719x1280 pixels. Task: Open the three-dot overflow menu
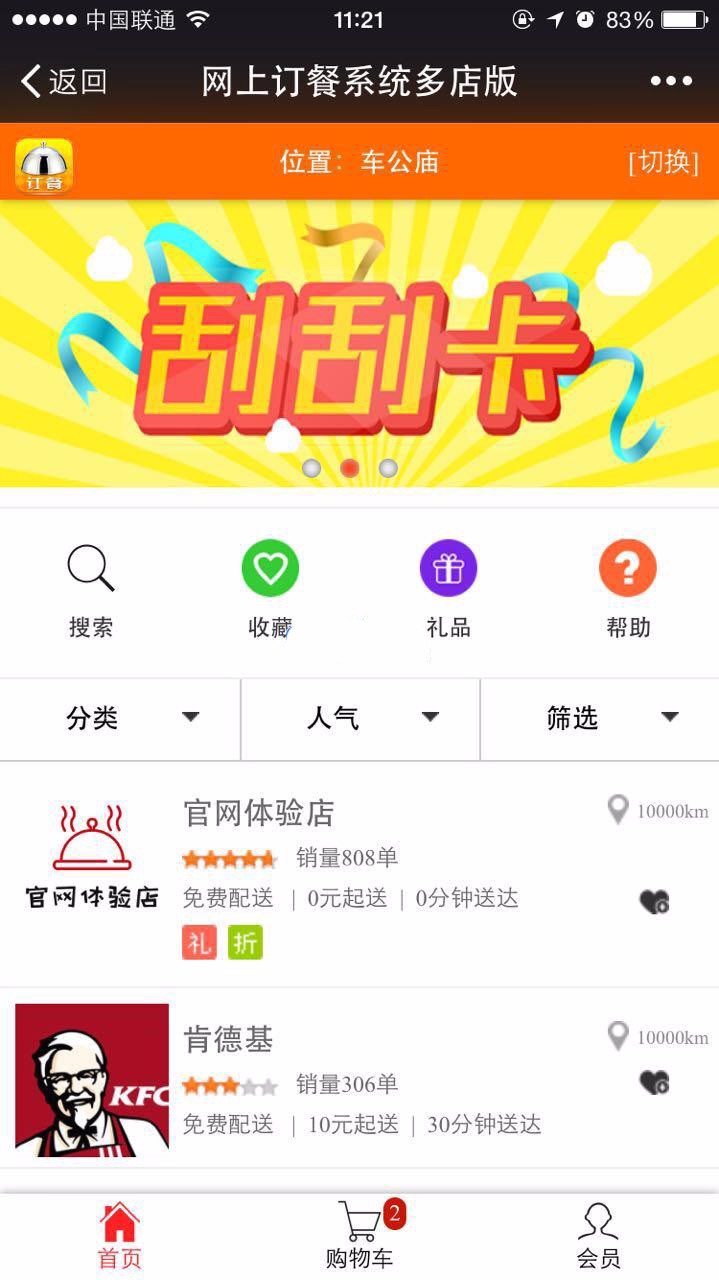(x=671, y=81)
